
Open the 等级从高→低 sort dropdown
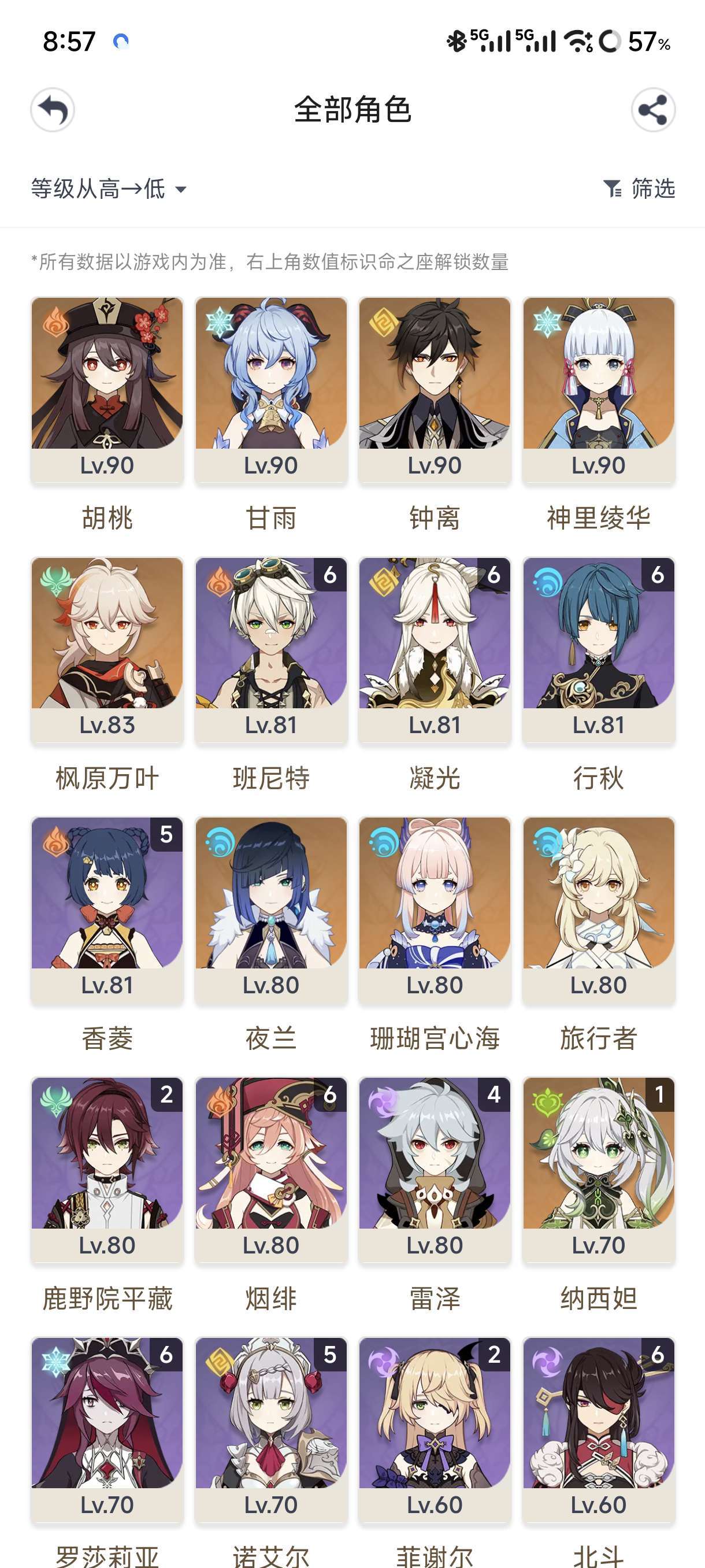point(109,188)
